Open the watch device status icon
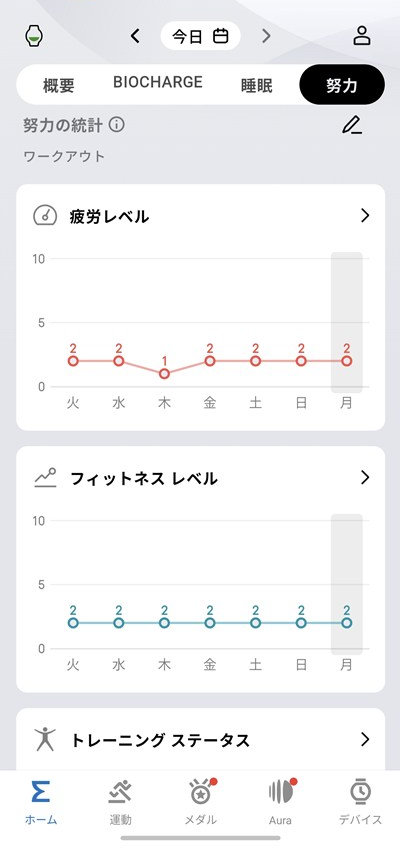Viewport: 400px width, 848px height. 34,36
